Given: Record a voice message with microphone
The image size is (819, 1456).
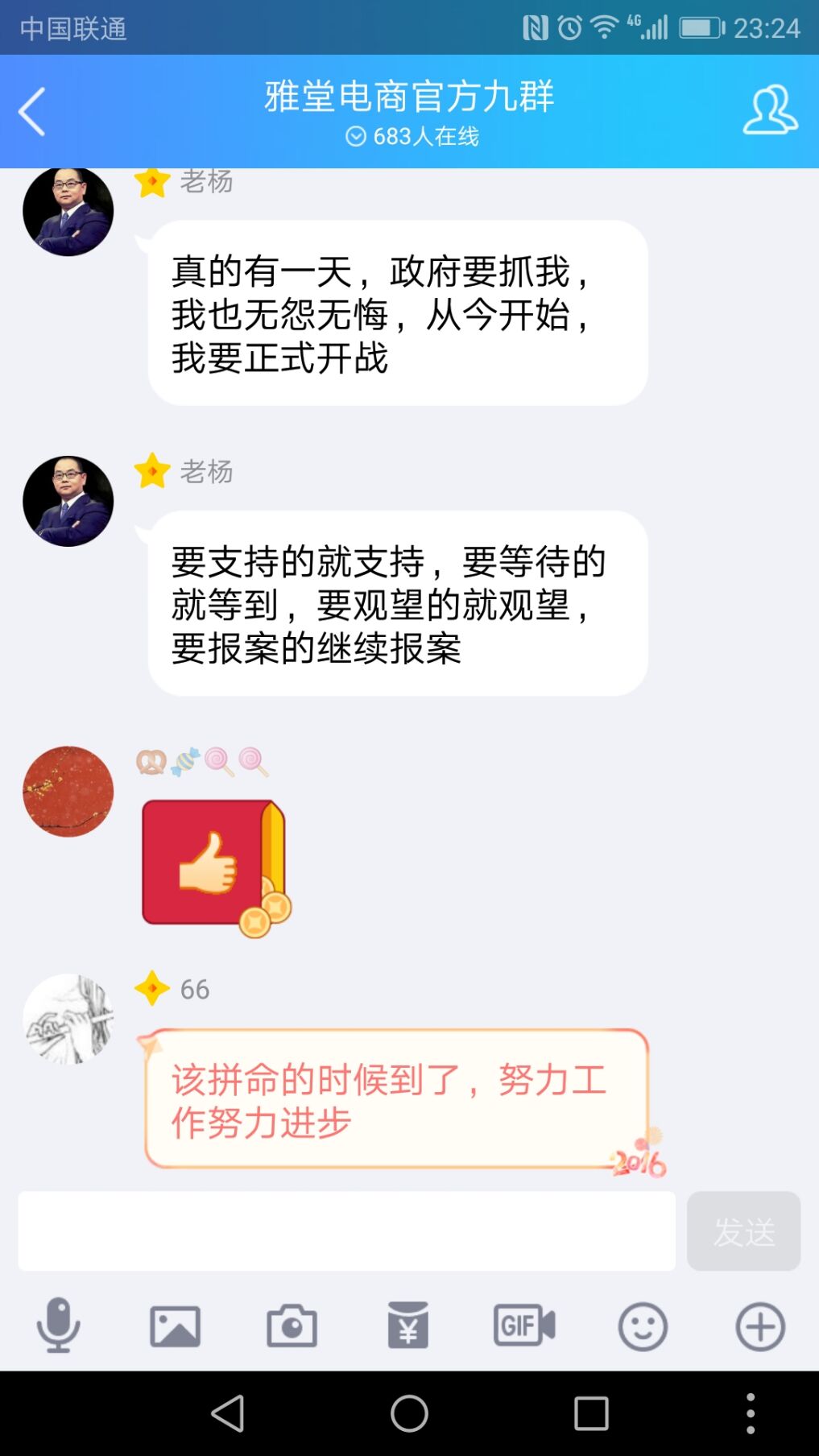Looking at the screenshot, I should click(x=58, y=1326).
